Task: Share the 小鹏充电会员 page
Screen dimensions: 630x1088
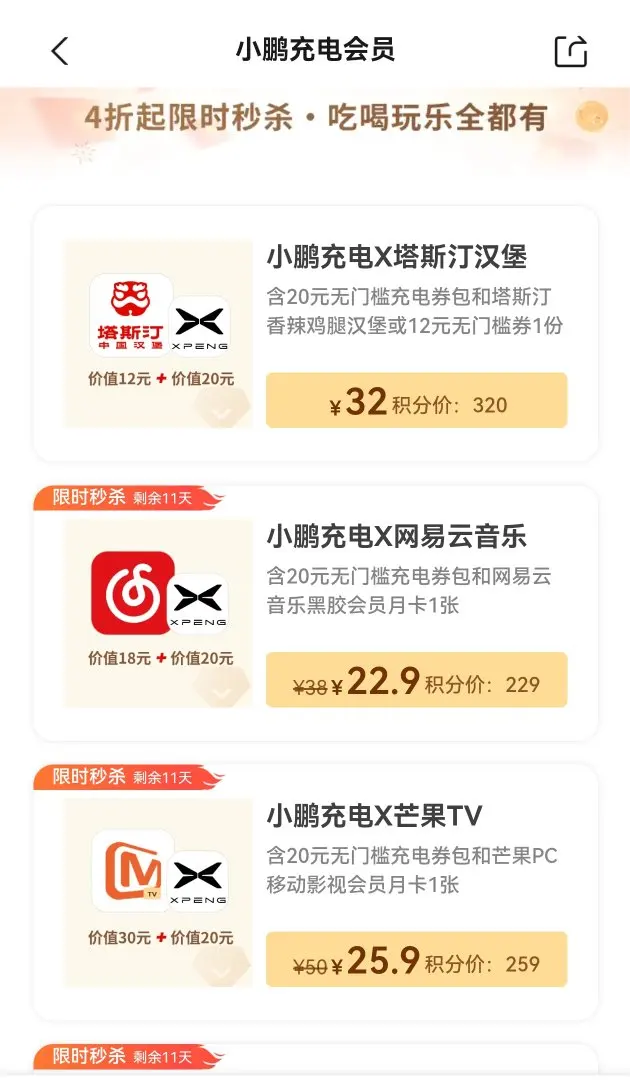Action: (570, 51)
